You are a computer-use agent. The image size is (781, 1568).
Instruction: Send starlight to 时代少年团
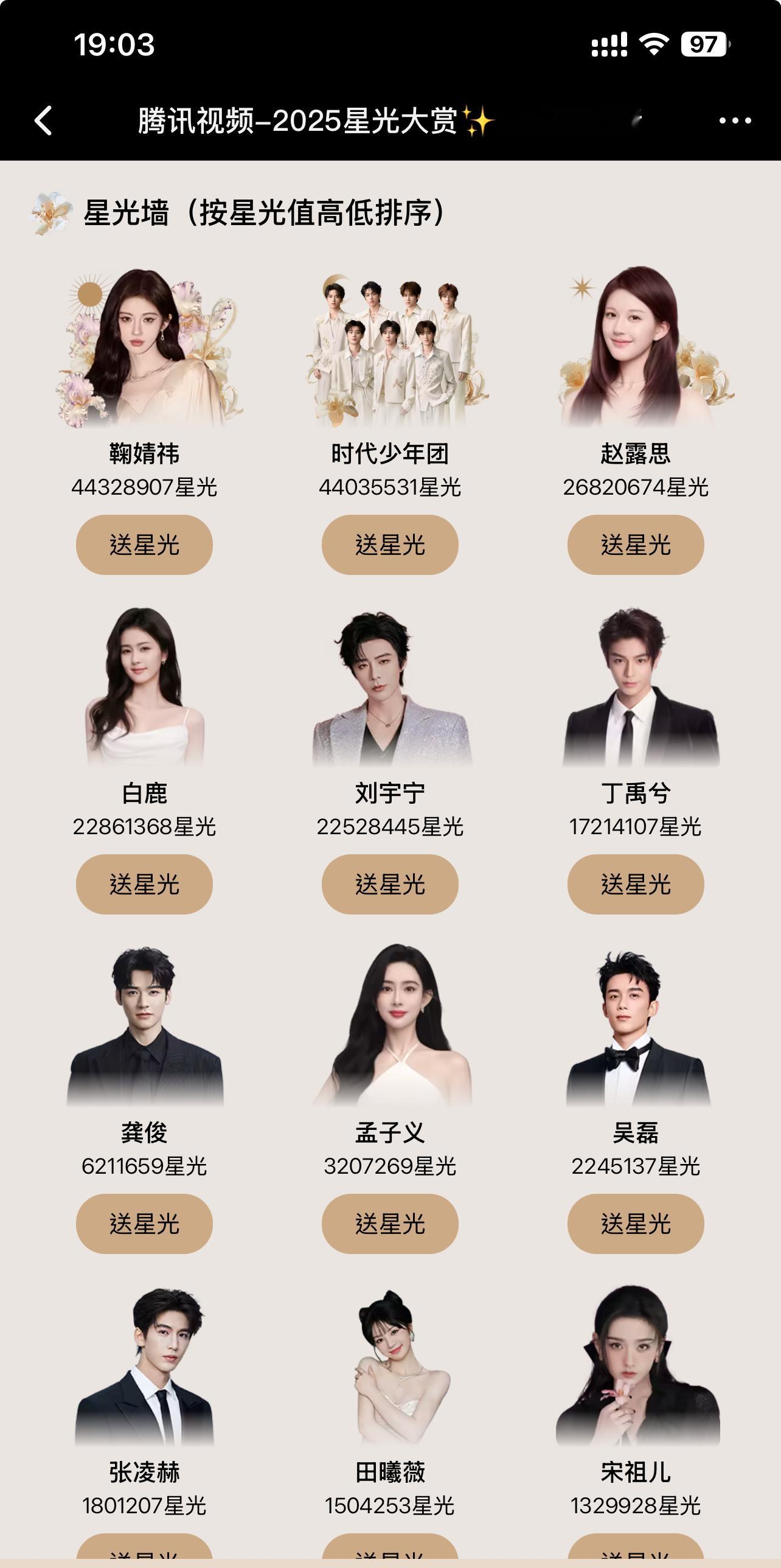click(390, 545)
